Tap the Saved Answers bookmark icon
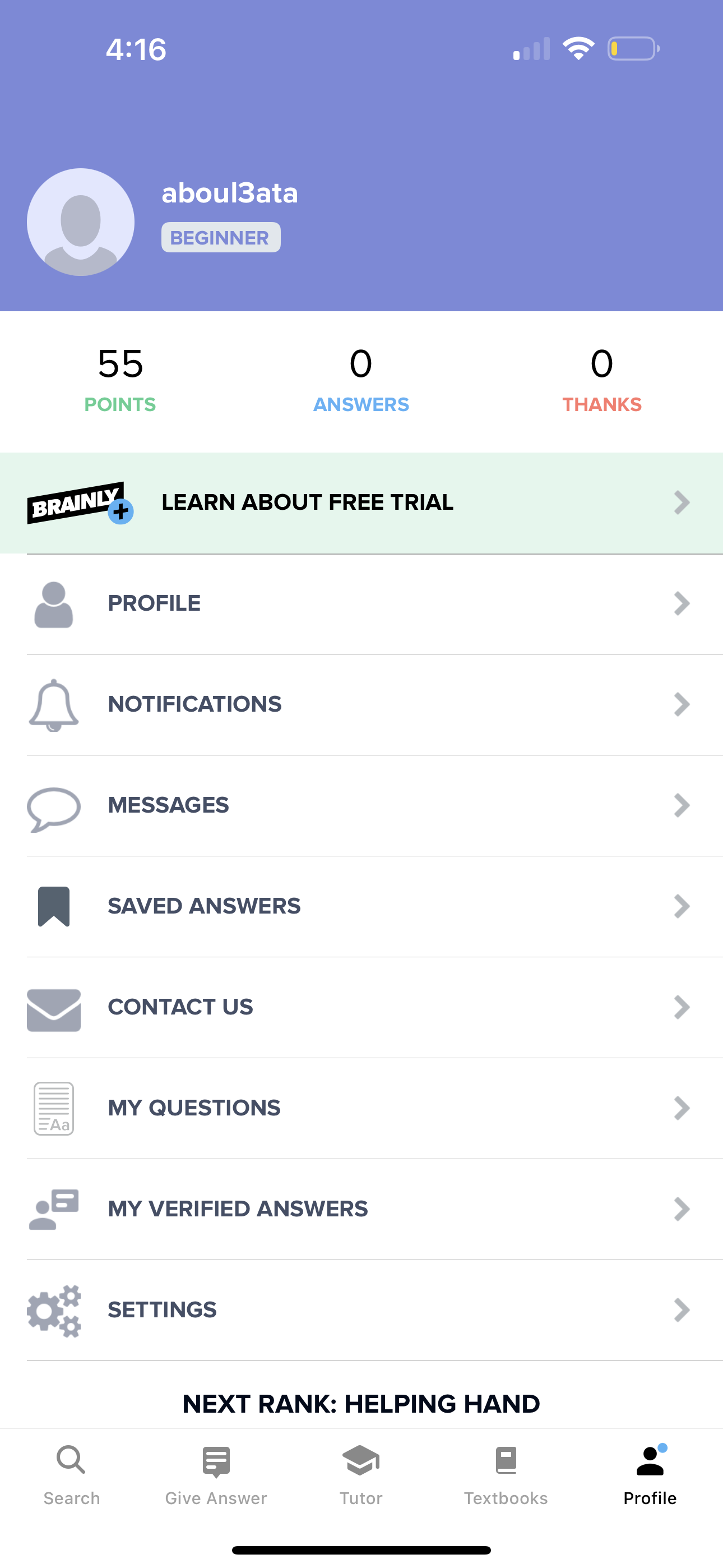 click(x=54, y=906)
